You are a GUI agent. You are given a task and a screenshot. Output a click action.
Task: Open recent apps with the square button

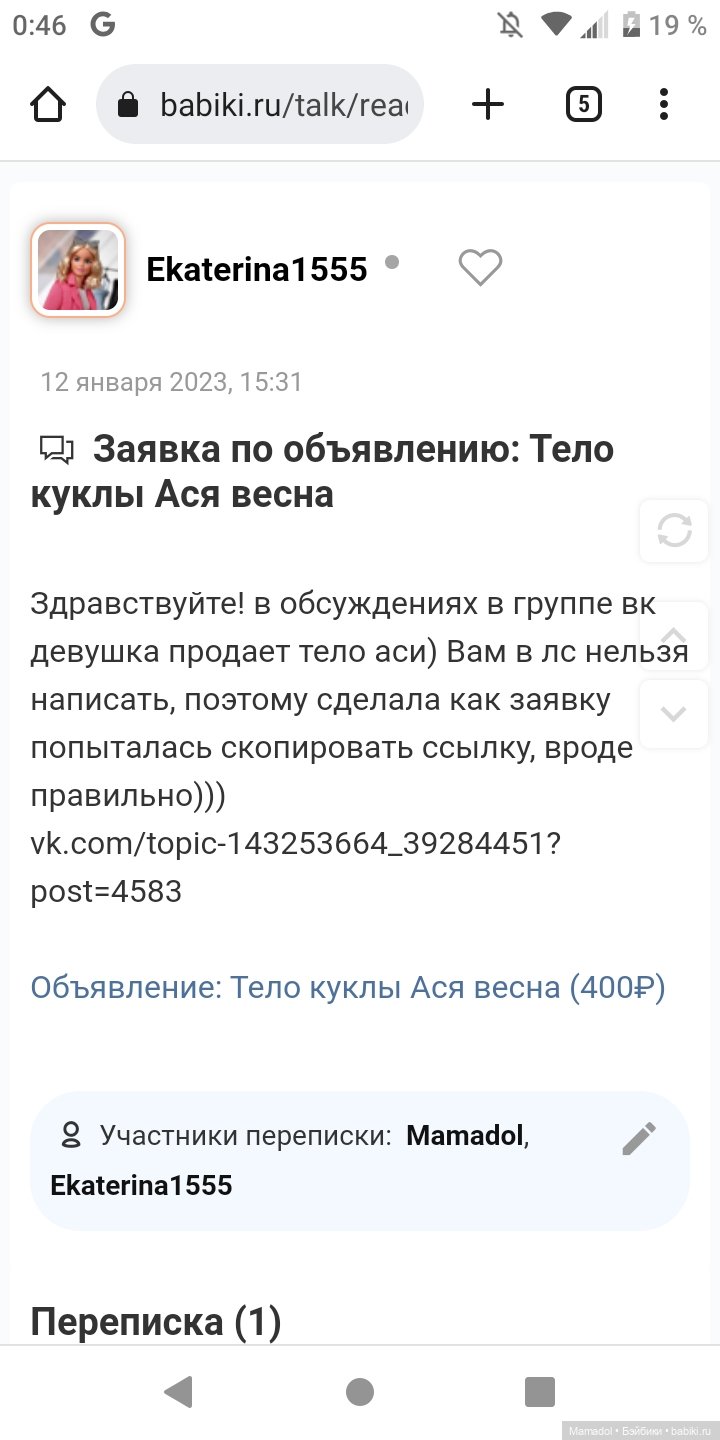[x=539, y=1391]
